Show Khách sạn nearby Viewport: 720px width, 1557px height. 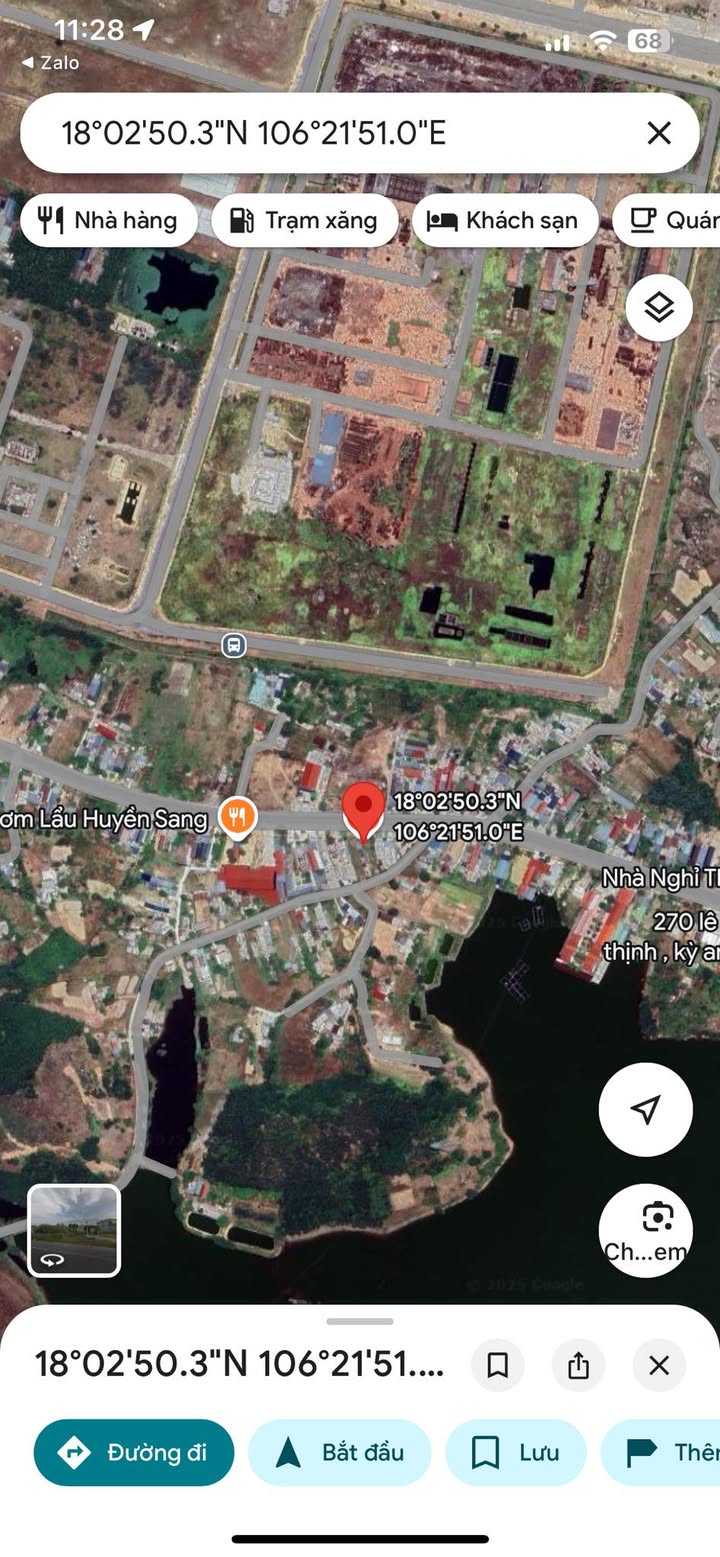[504, 221]
